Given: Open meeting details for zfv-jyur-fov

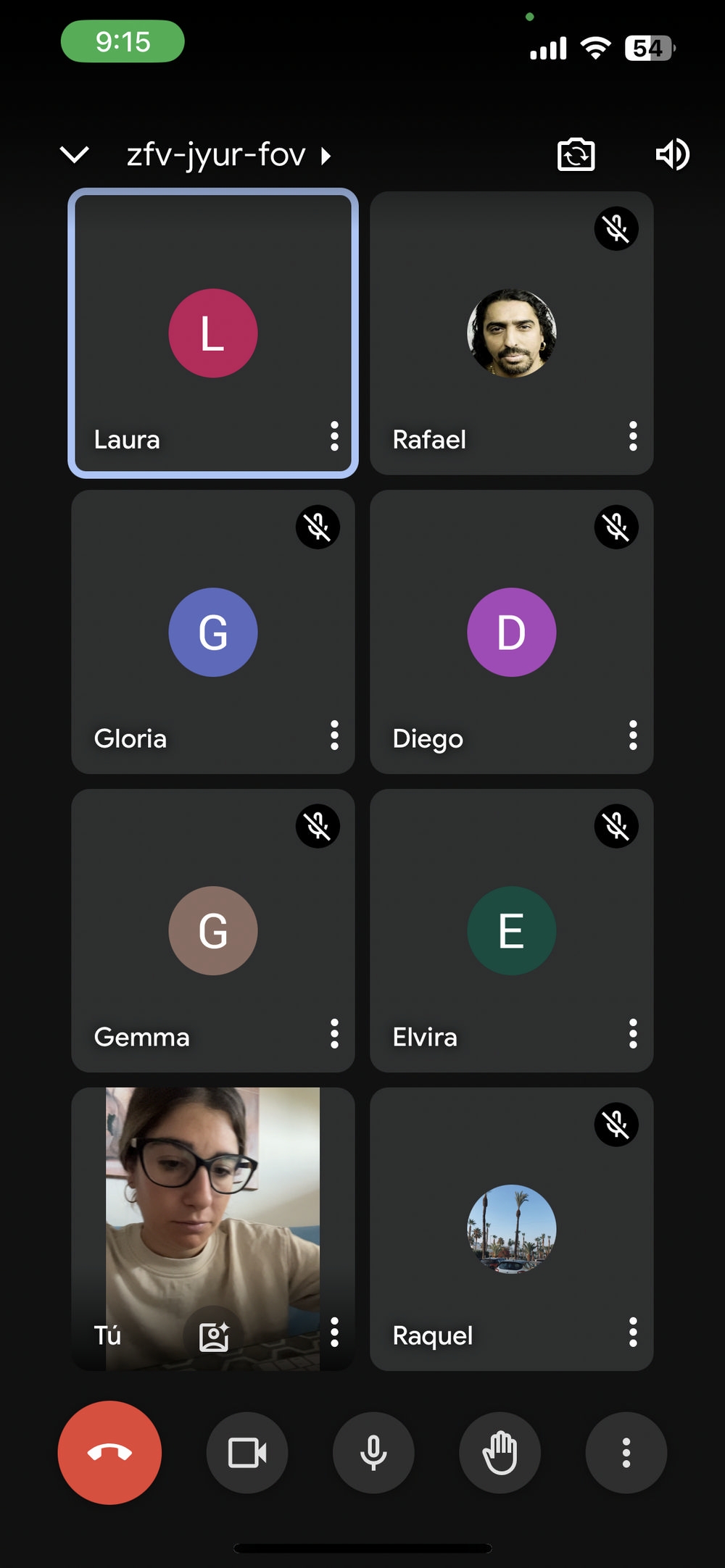Looking at the screenshot, I should (228, 155).
